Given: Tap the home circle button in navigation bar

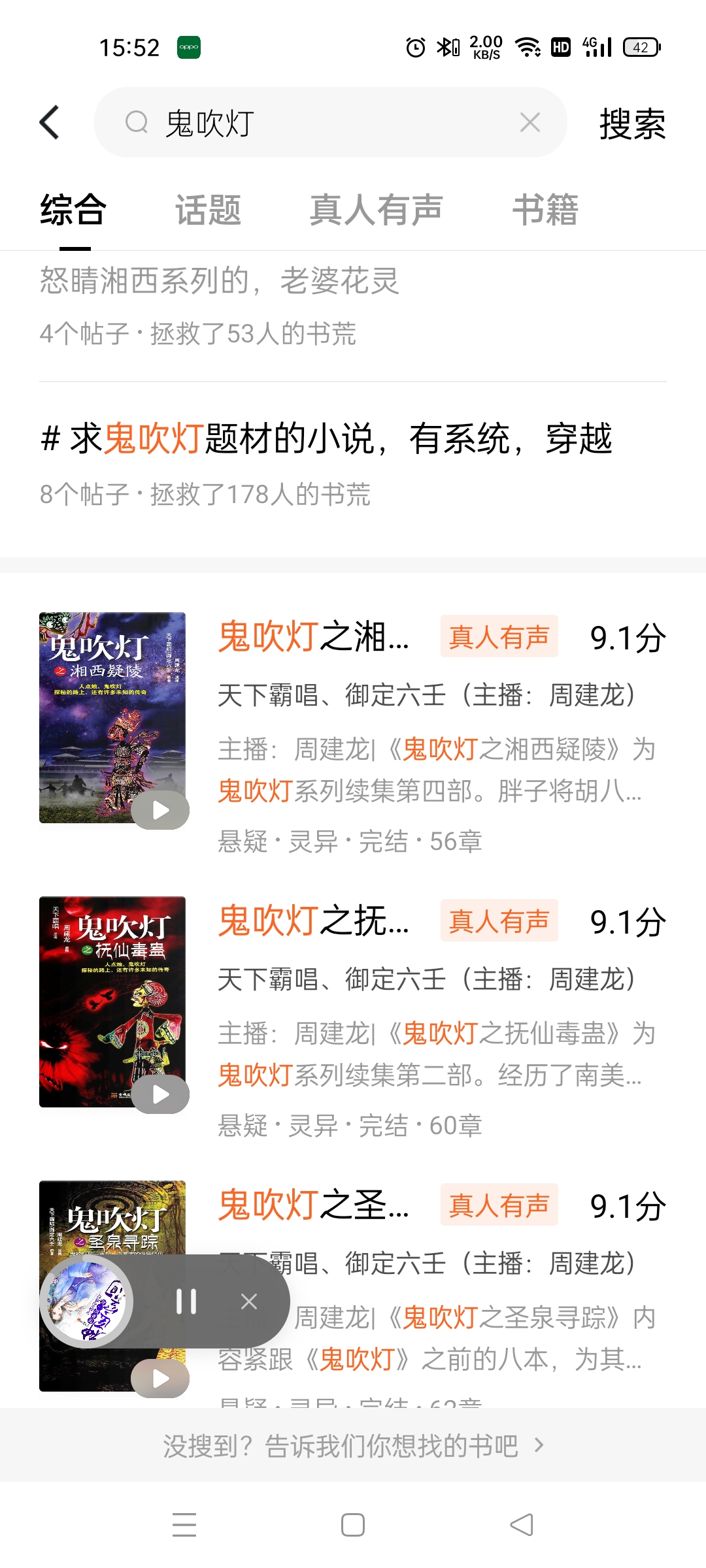Looking at the screenshot, I should click(352, 1524).
